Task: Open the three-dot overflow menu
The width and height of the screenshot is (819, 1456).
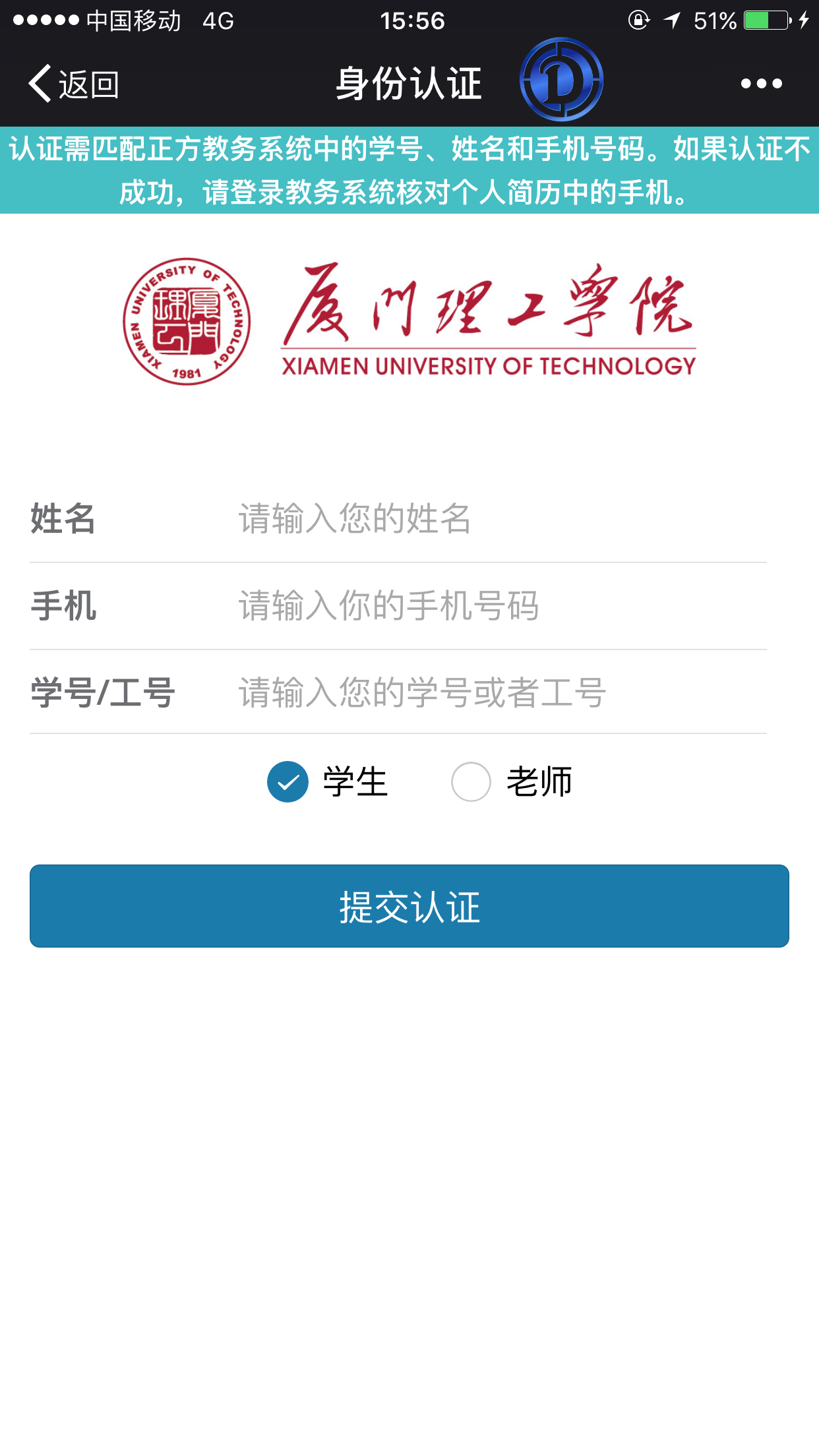Action: click(x=761, y=84)
